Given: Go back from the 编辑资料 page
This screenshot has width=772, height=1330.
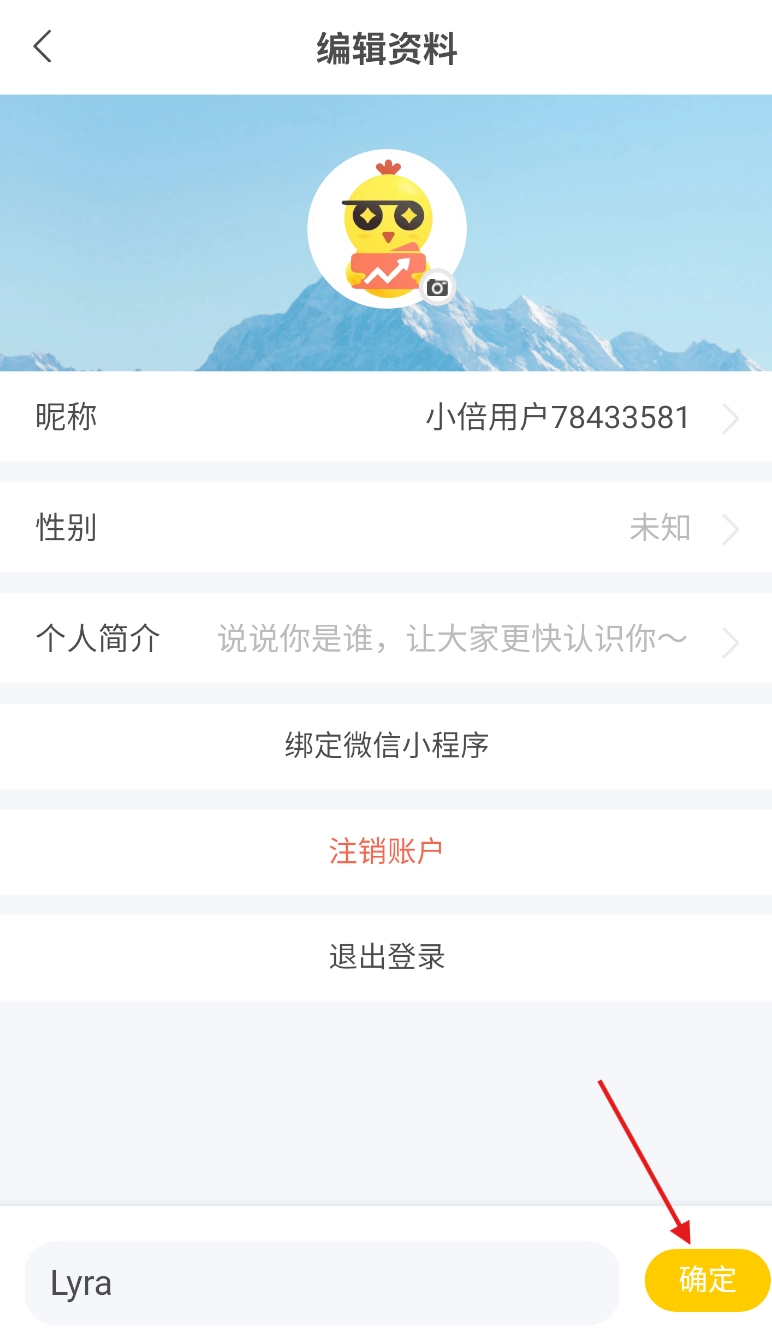Looking at the screenshot, I should pos(42,47).
